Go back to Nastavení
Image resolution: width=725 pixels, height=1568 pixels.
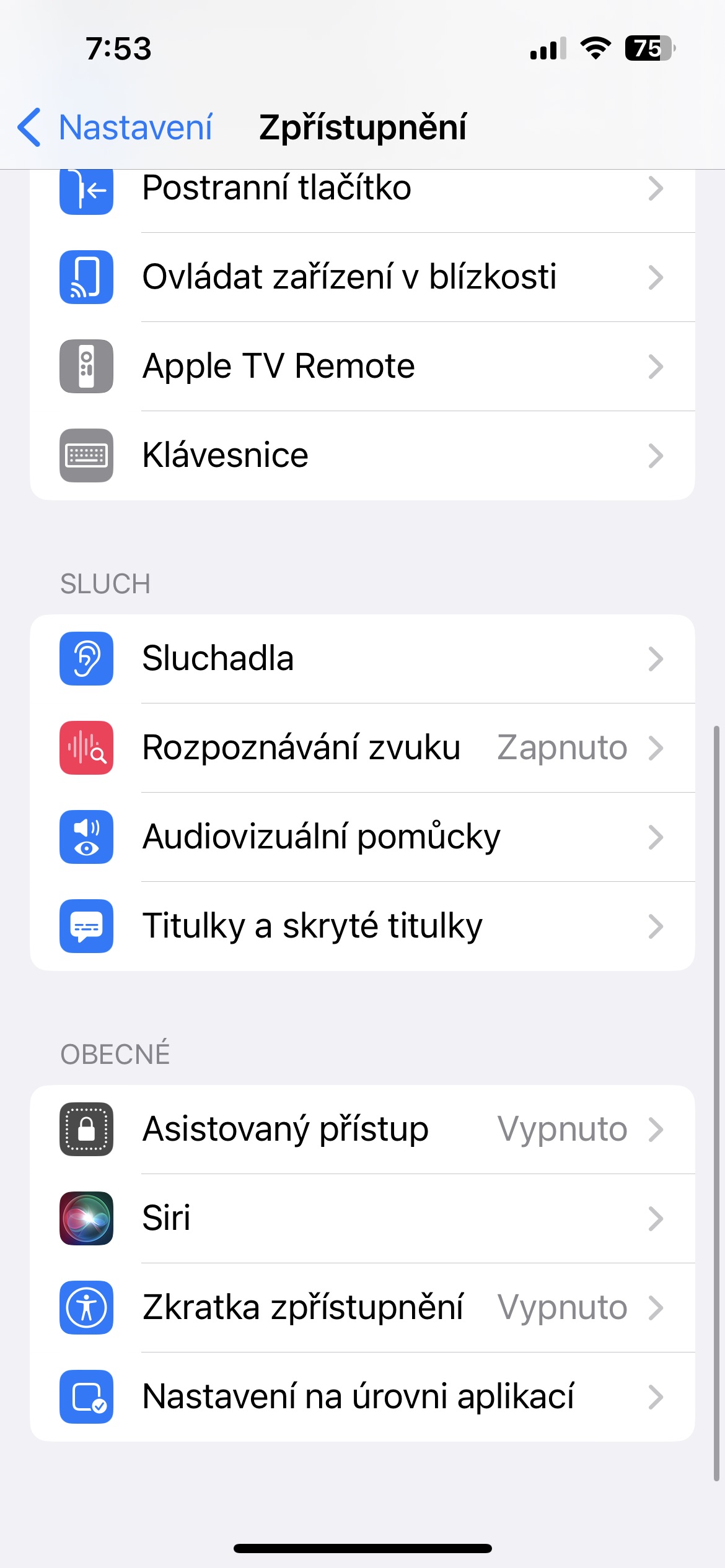116,128
